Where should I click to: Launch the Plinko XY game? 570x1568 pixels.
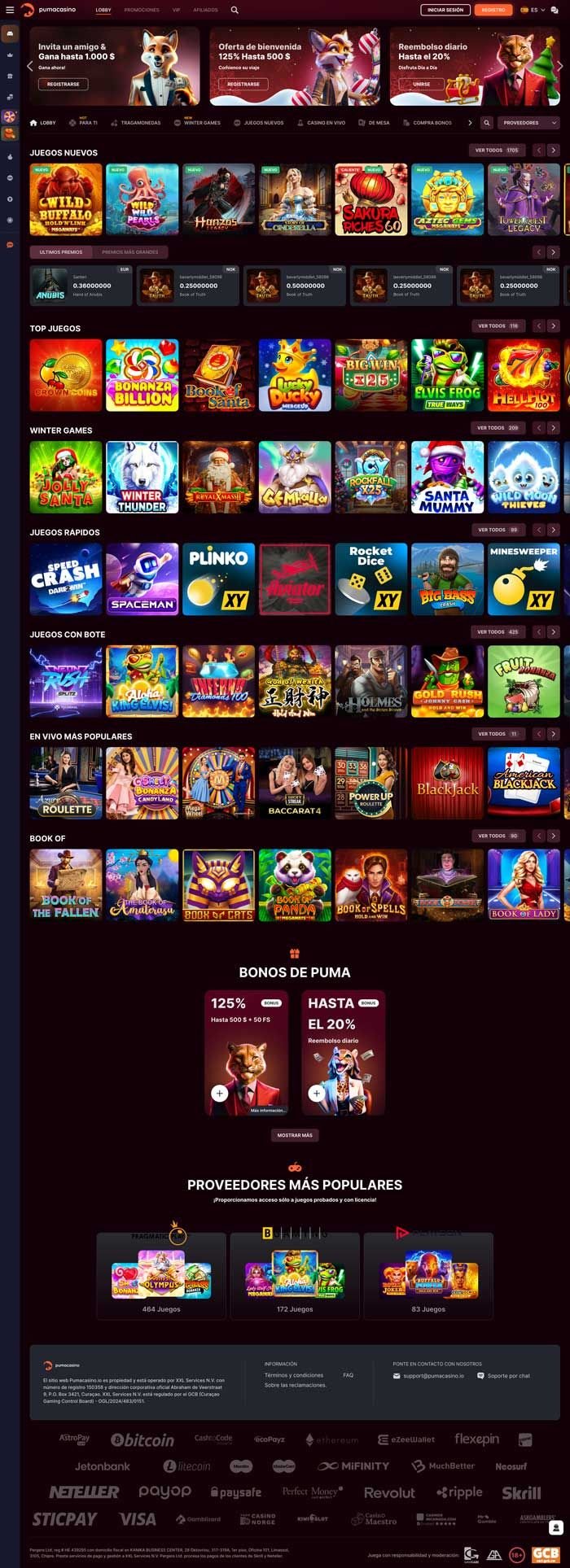click(x=218, y=579)
